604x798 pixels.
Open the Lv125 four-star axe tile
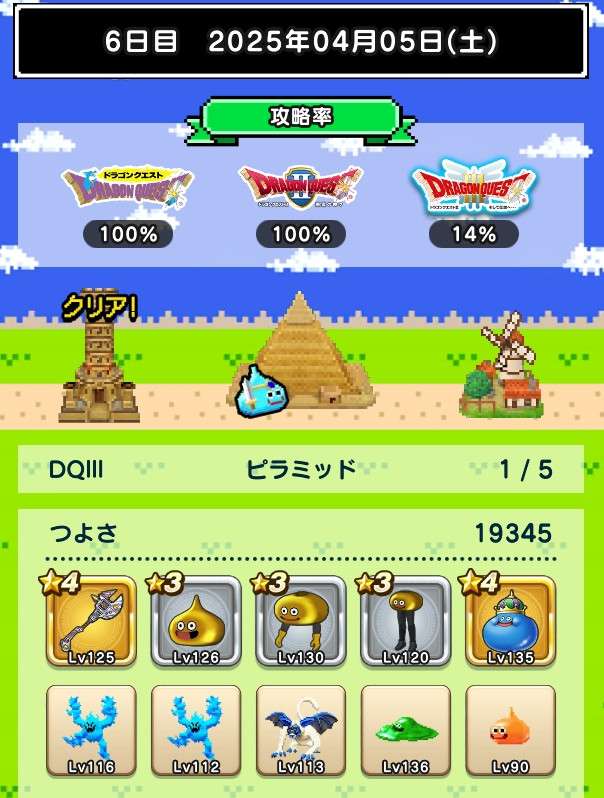coord(92,622)
